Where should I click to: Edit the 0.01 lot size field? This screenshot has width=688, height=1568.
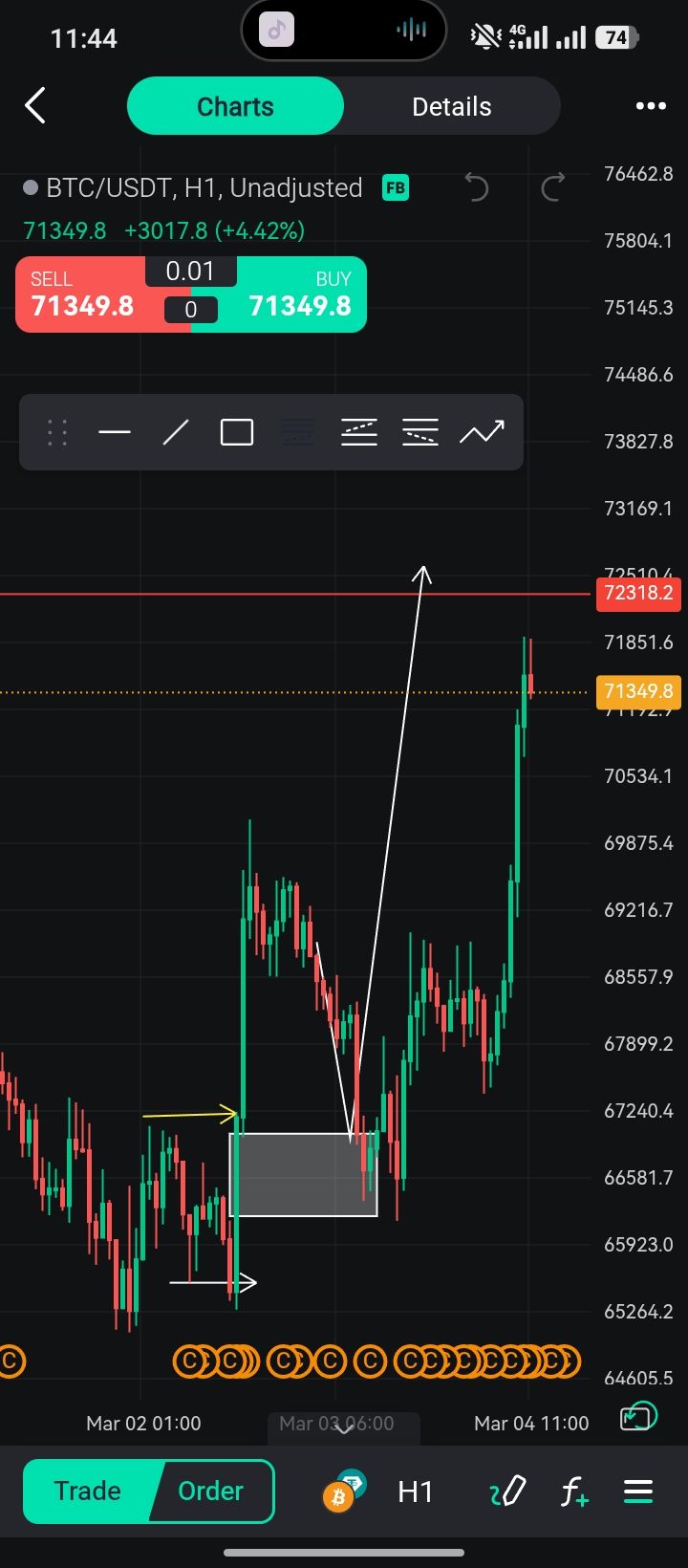(x=190, y=271)
